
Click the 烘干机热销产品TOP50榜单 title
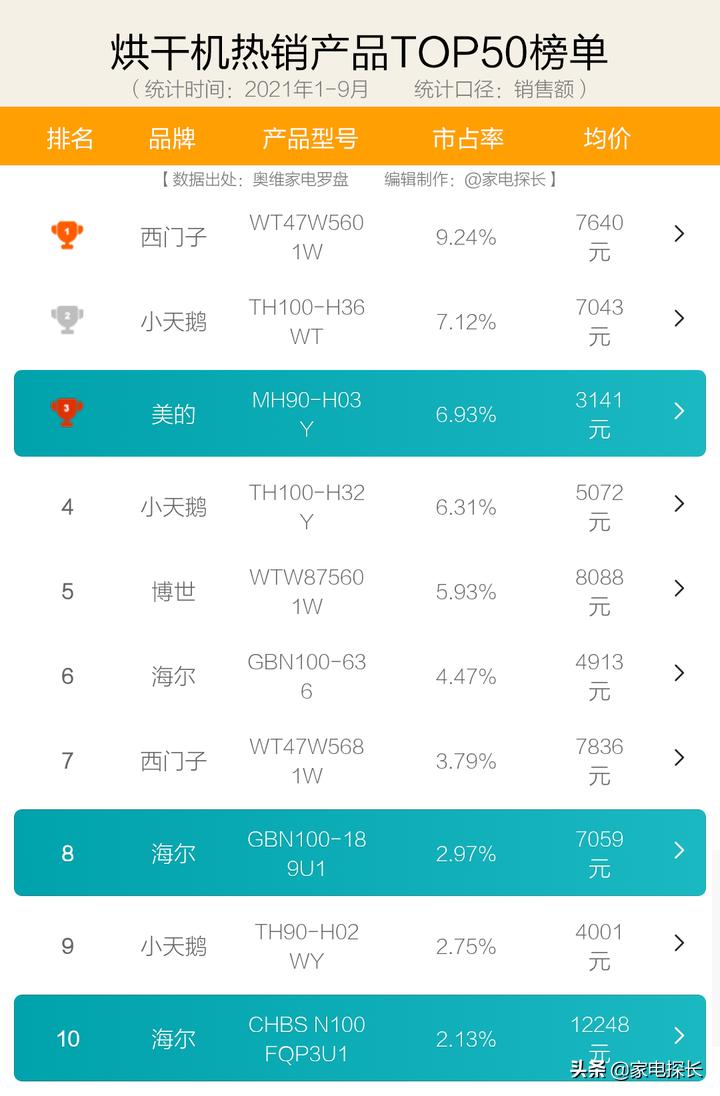click(360, 47)
